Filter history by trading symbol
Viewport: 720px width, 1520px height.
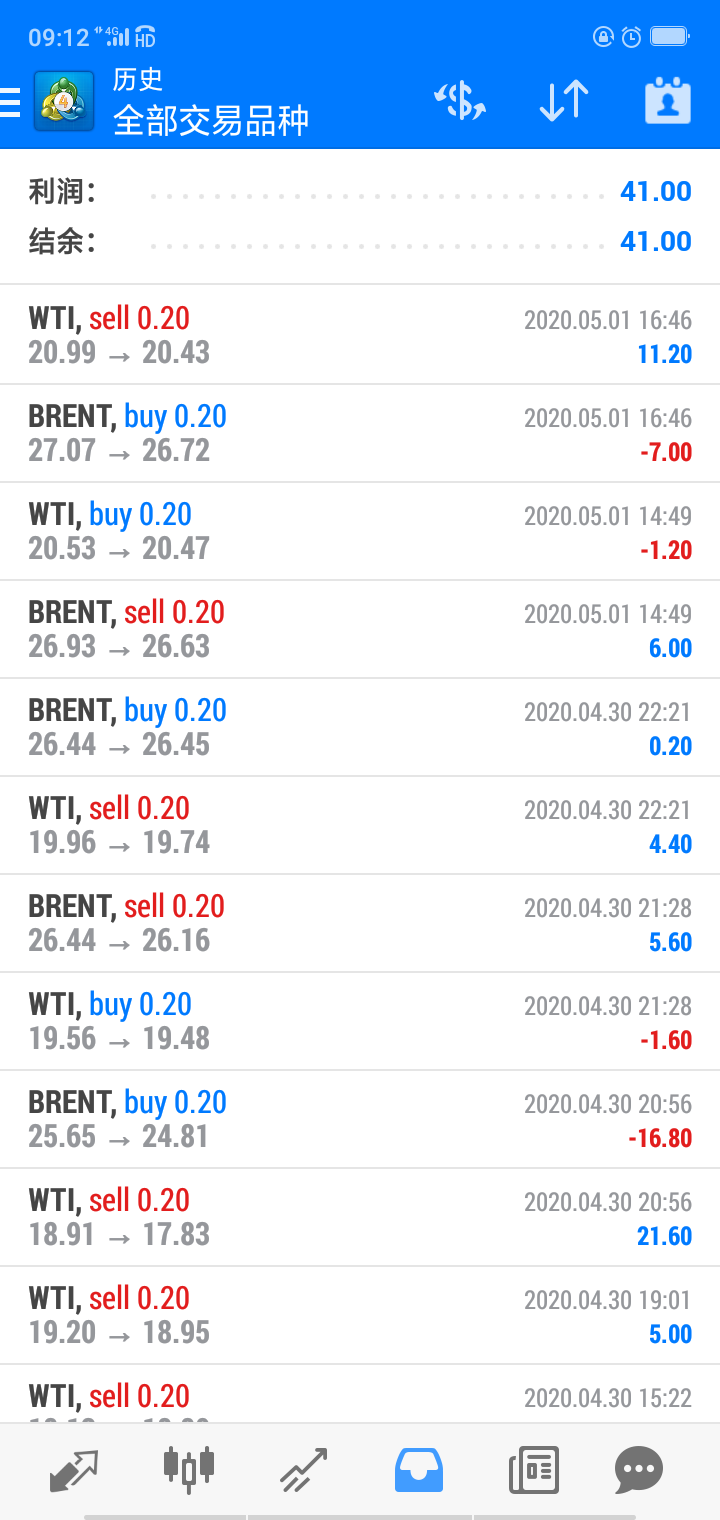pyautogui.click(x=460, y=102)
